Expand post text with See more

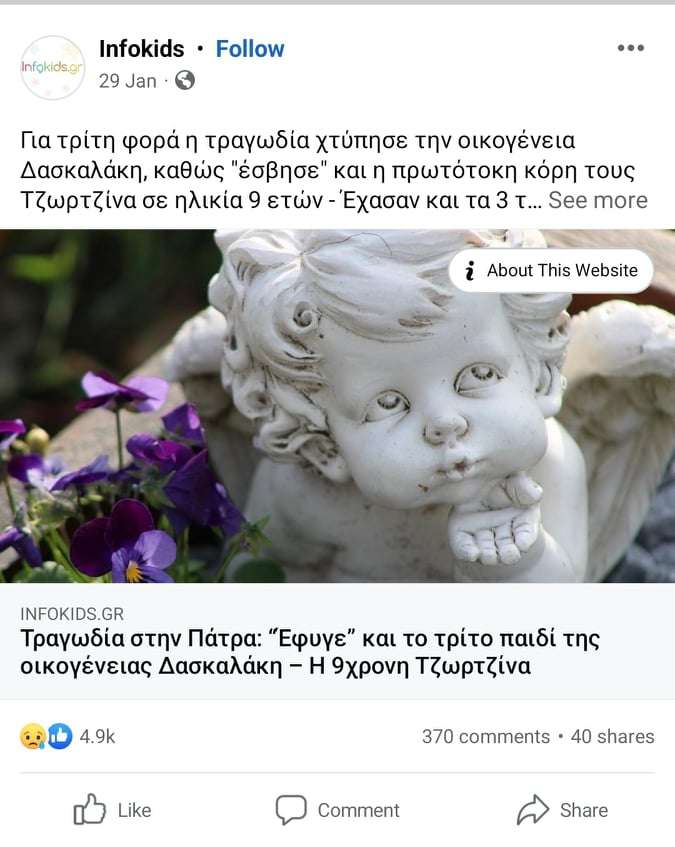click(597, 200)
